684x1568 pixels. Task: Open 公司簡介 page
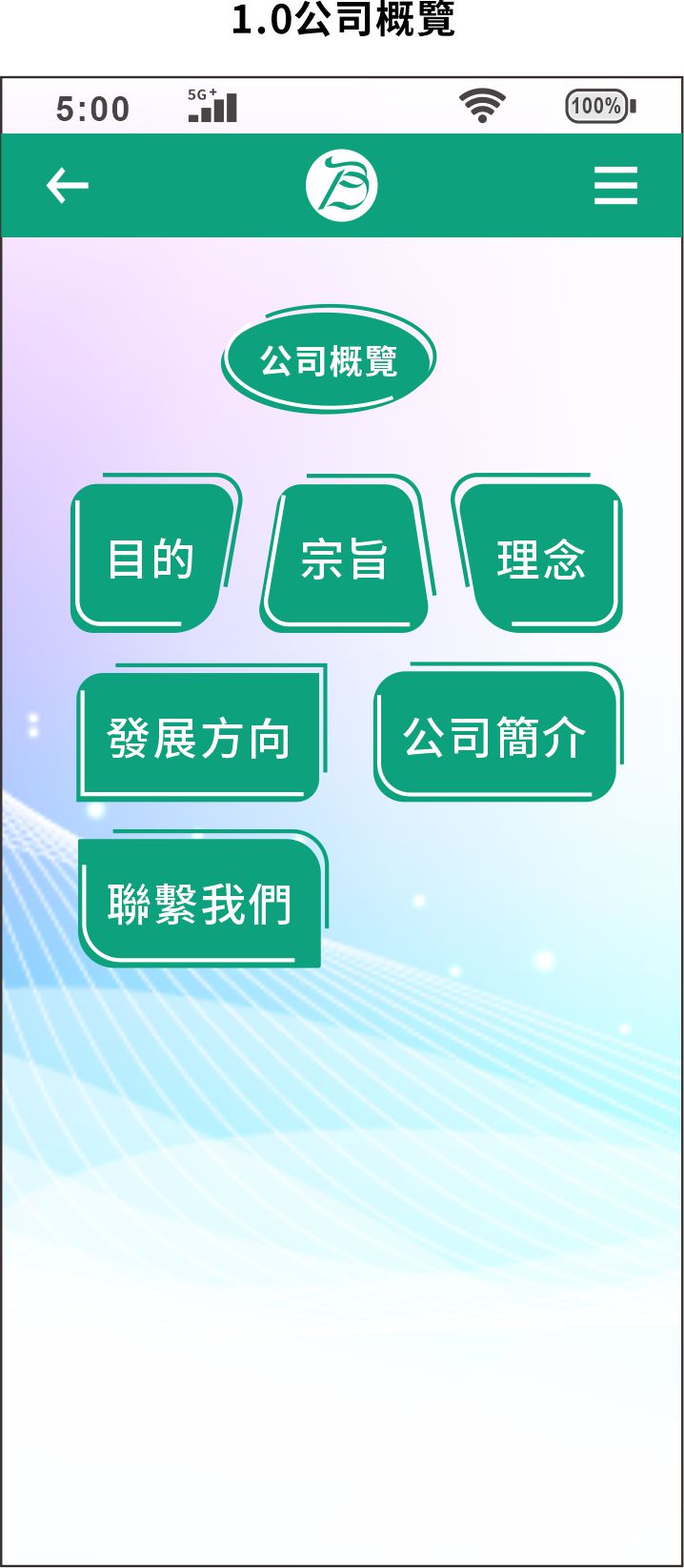pyautogui.click(x=494, y=738)
